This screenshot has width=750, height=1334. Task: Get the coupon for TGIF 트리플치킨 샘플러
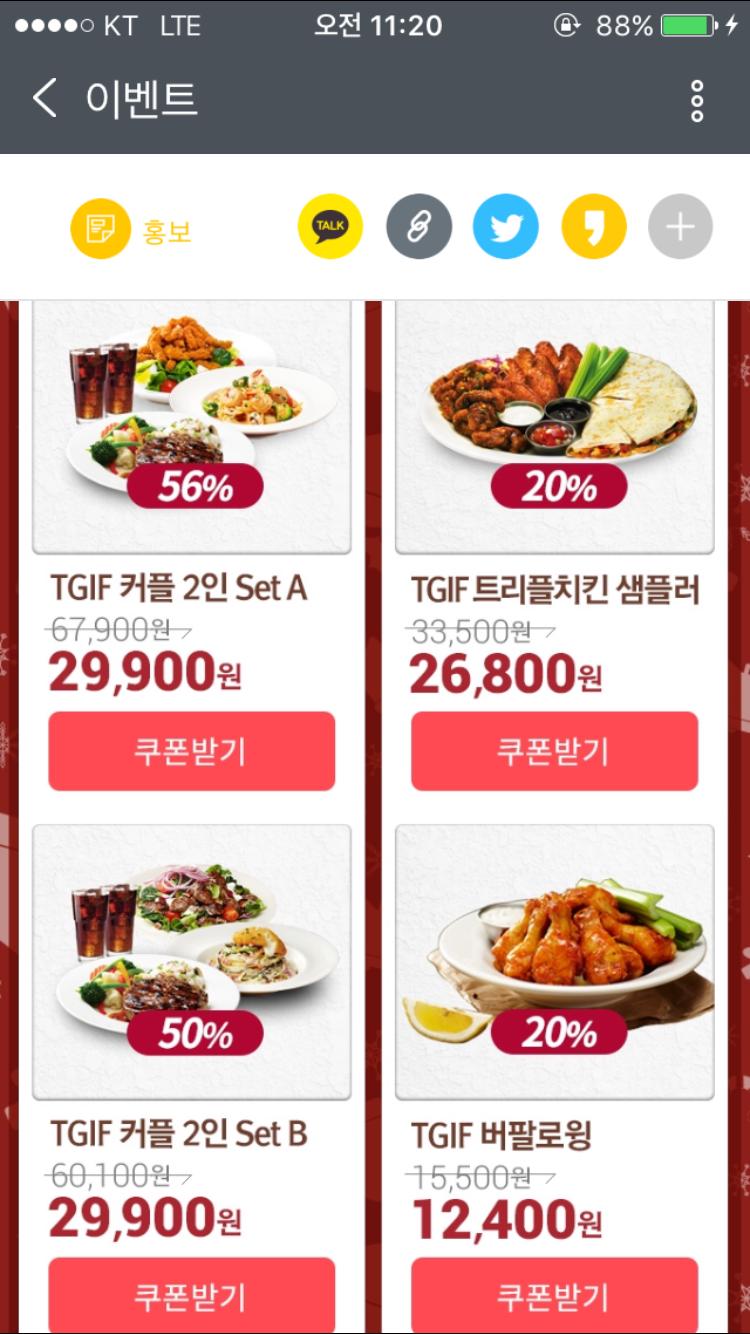pos(554,751)
